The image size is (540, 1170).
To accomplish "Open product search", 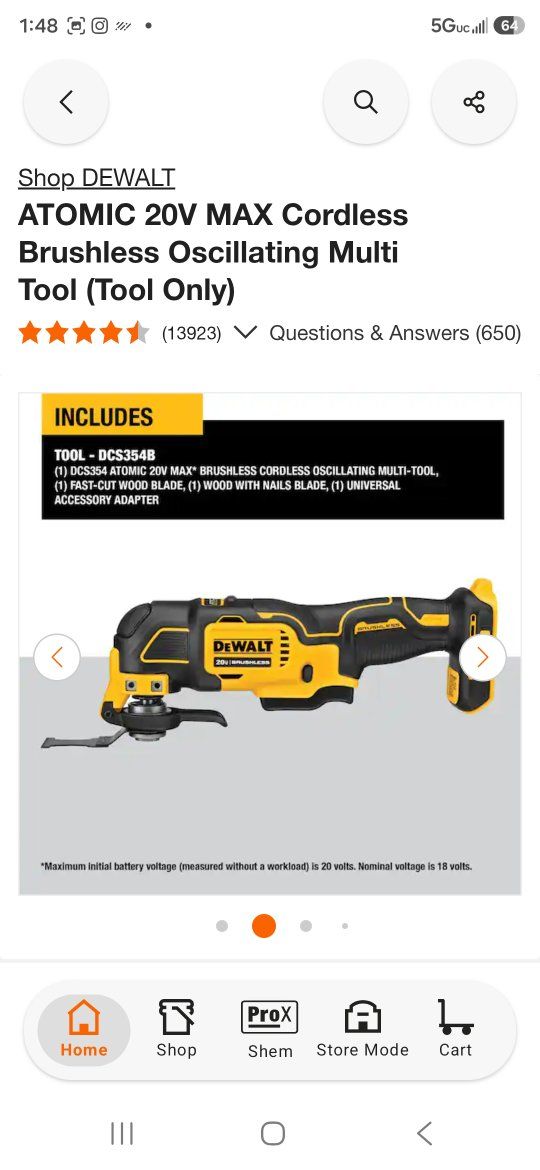I will [x=365, y=102].
